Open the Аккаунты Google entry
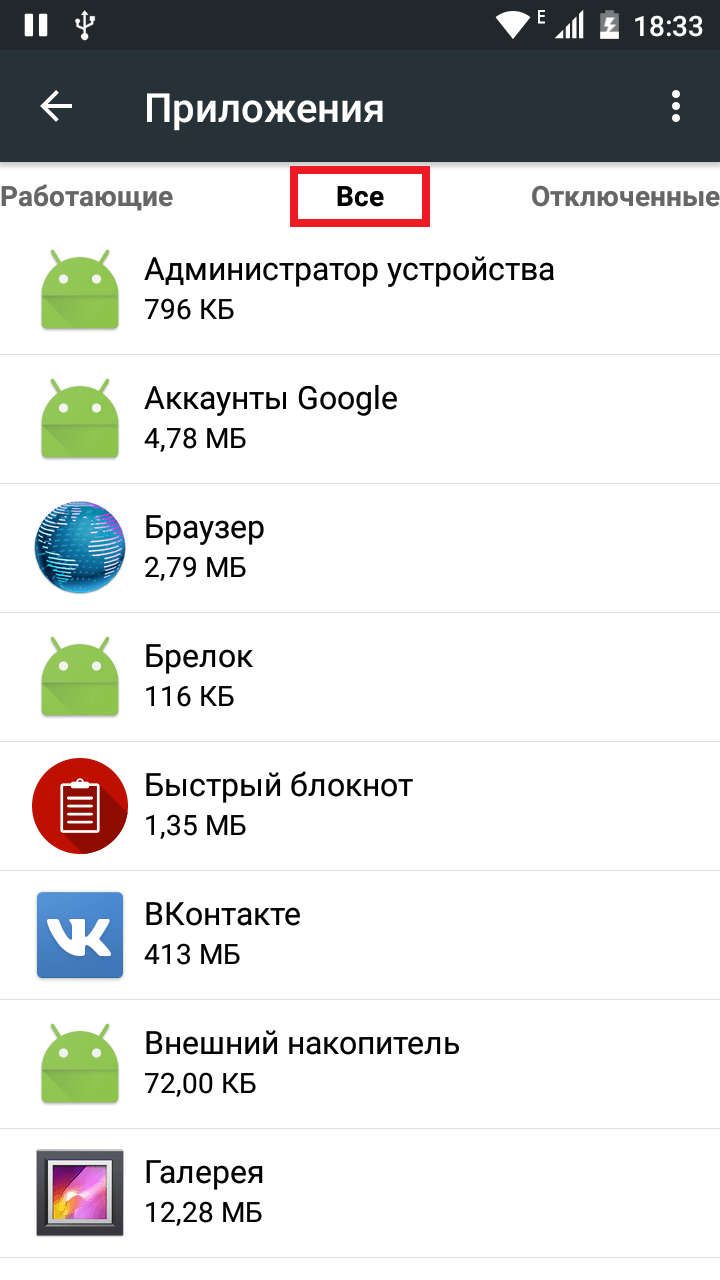 [x=360, y=419]
